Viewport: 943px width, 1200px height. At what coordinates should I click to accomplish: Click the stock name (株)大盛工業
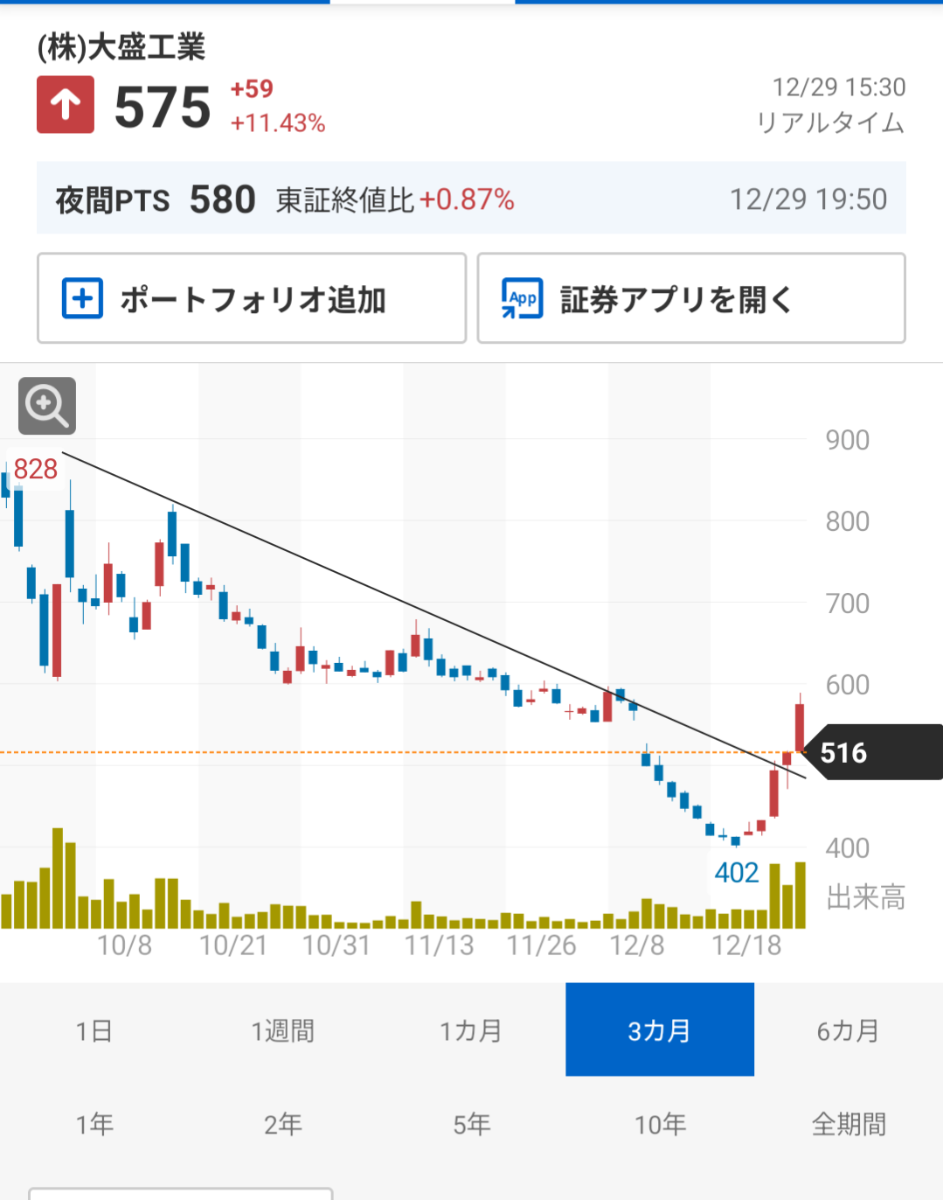coord(118,46)
